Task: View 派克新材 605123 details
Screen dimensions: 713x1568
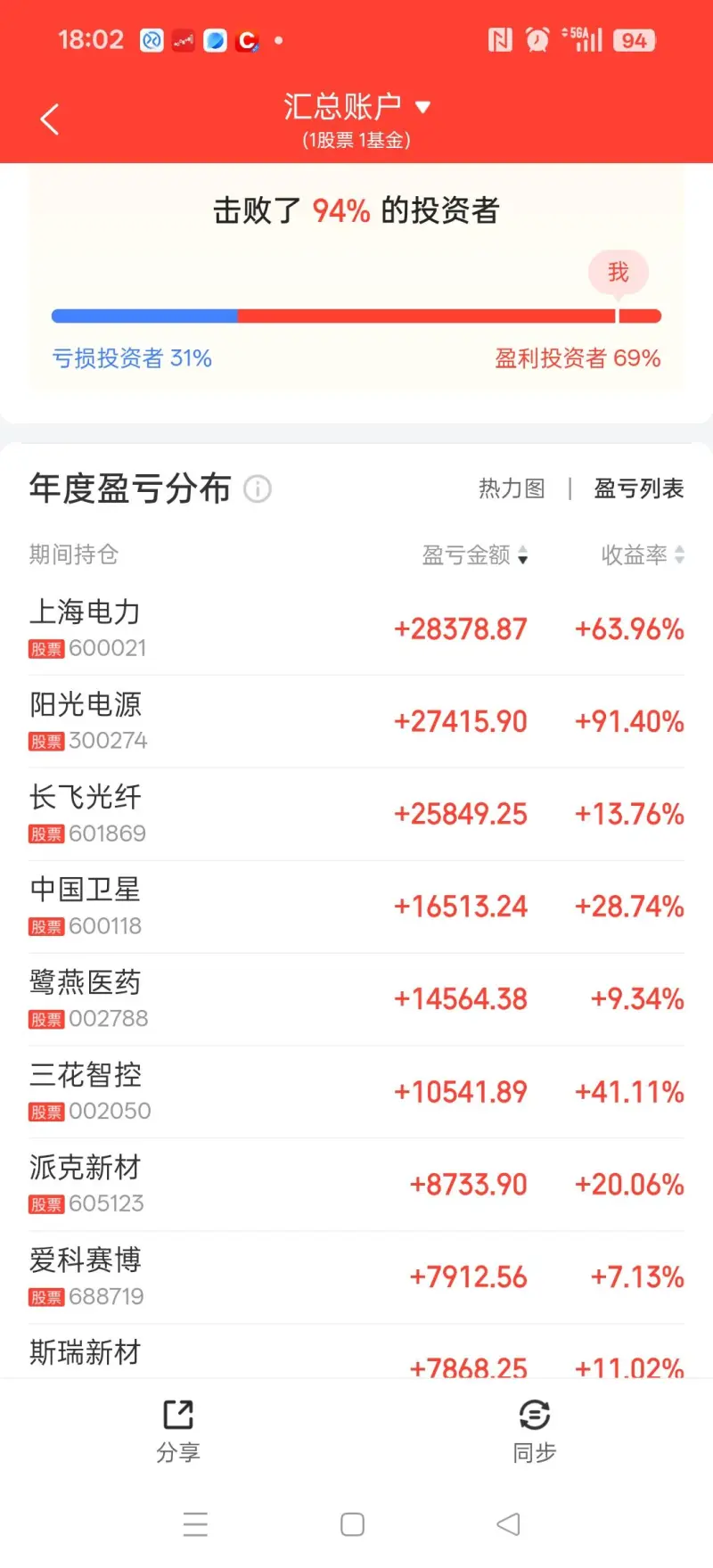Action: coord(356,1185)
